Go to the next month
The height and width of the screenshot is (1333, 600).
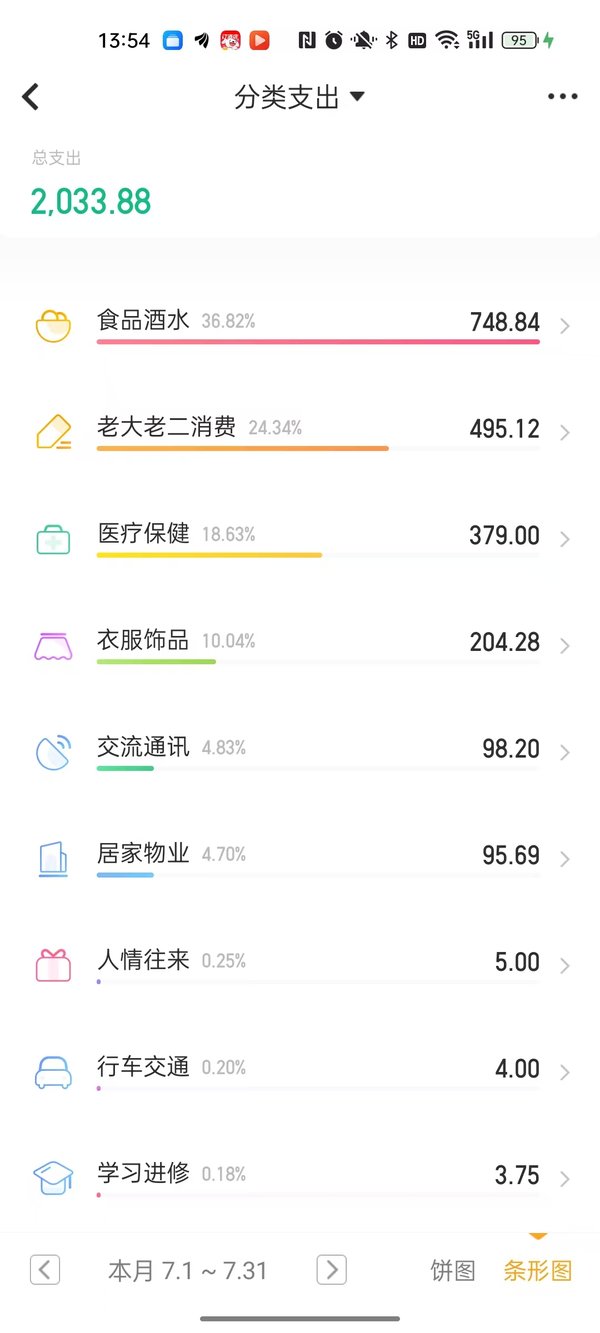(x=331, y=1270)
